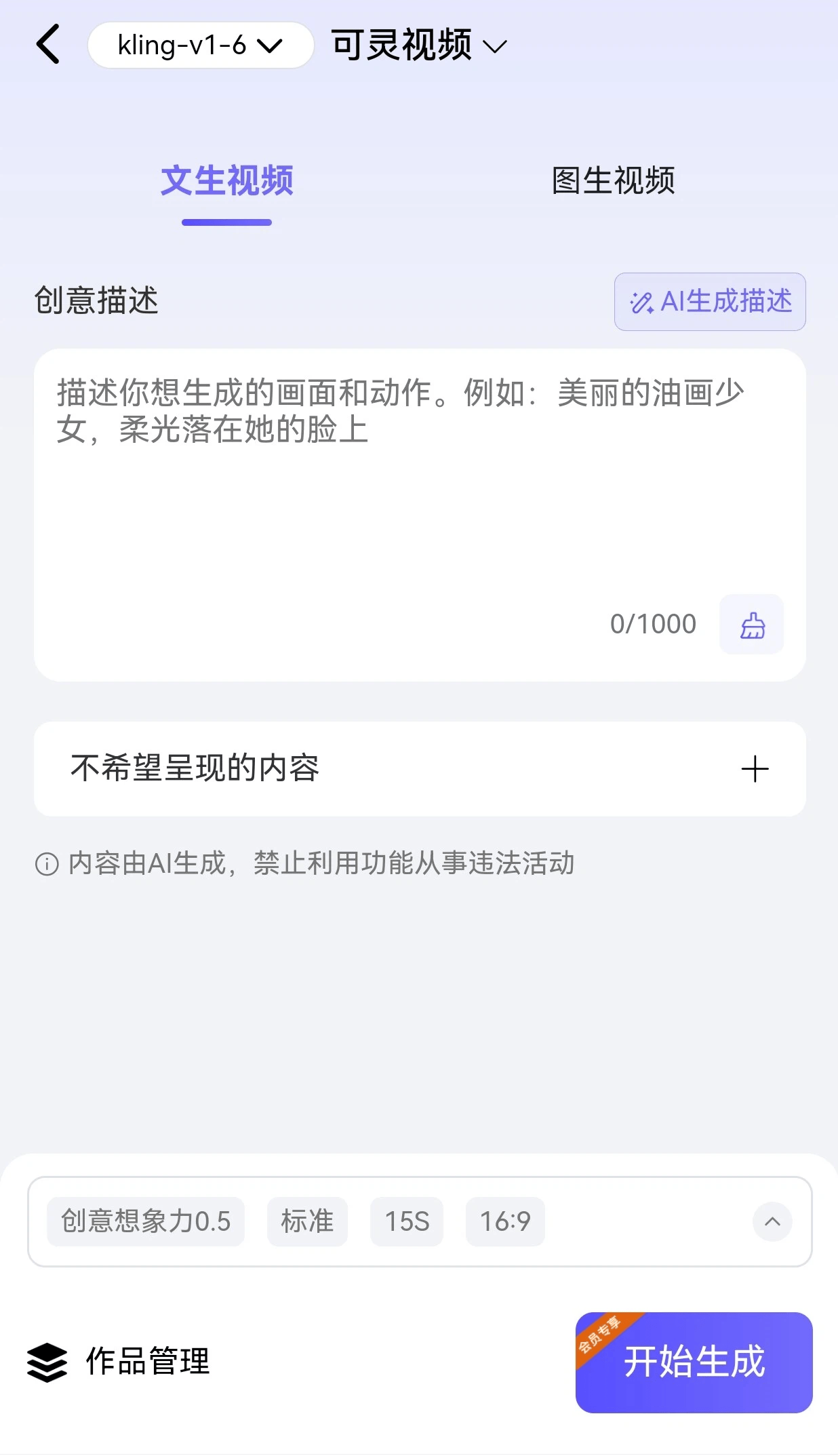Expand 不希望呈现的内容 section

pyautogui.click(x=754, y=769)
